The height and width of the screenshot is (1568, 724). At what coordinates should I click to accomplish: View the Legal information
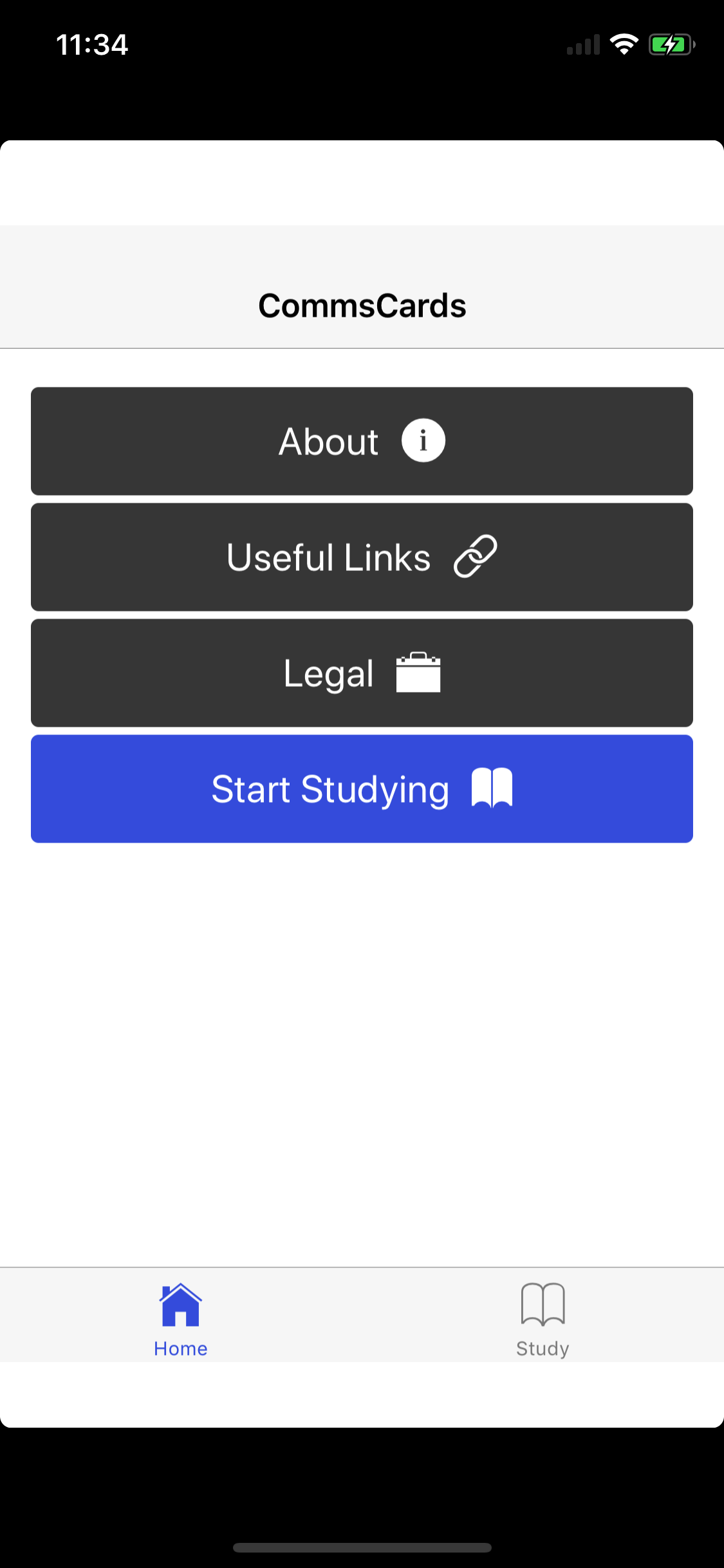point(362,672)
